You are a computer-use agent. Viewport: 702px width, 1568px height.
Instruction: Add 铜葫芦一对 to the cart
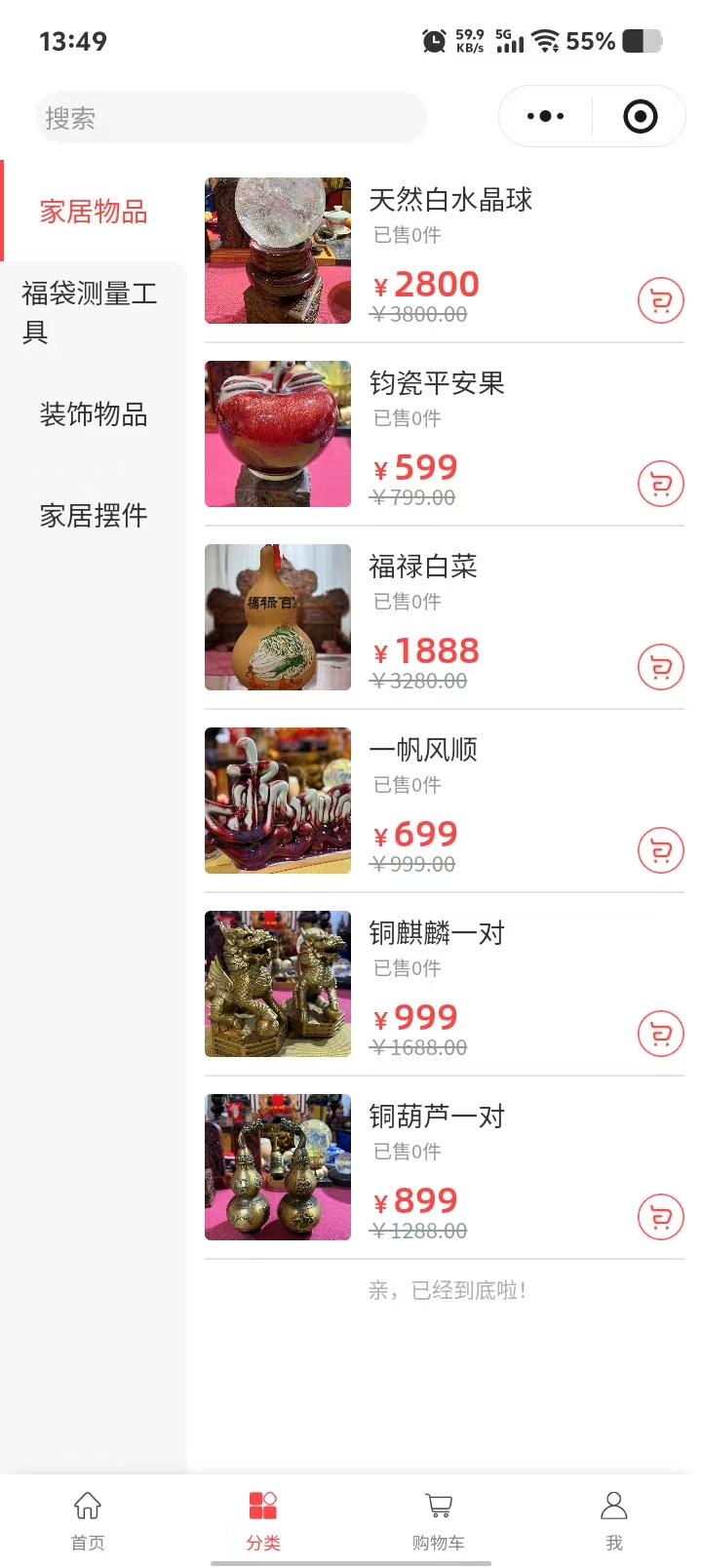pos(660,1217)
